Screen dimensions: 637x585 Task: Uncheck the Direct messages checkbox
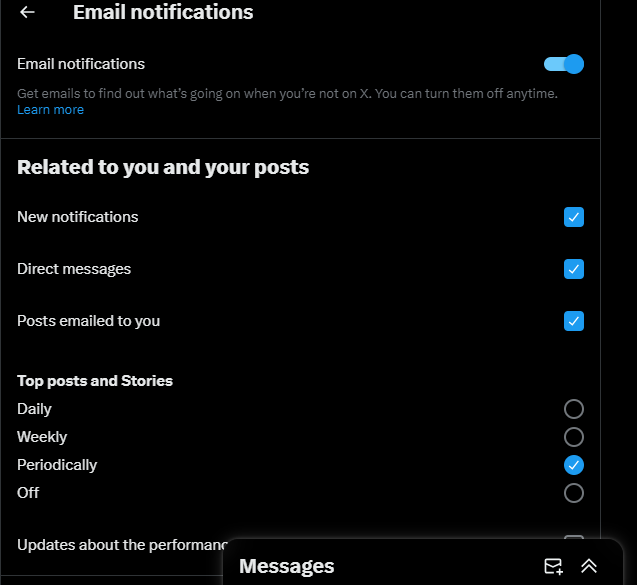point(573,269)
